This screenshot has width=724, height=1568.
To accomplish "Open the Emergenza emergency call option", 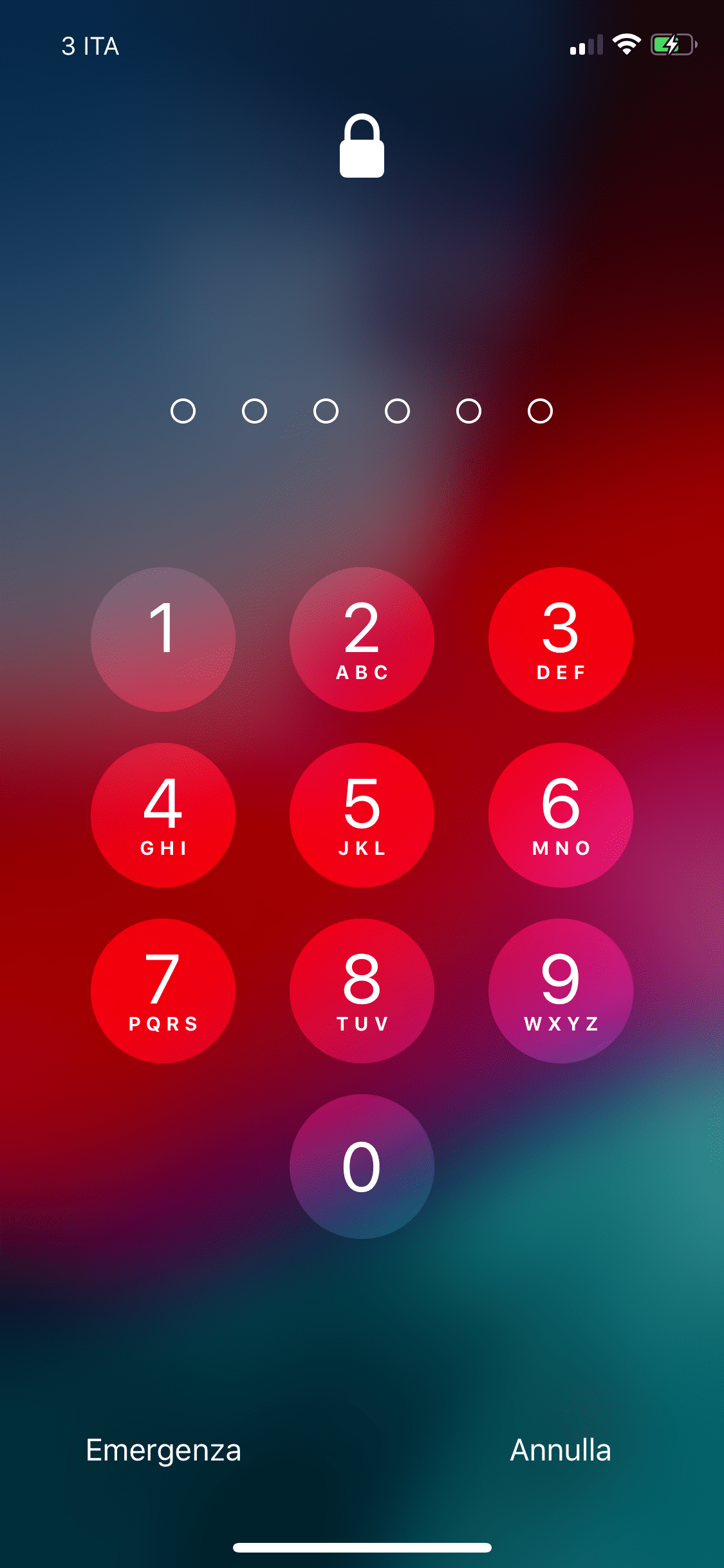I will [x=163, y=1451].
